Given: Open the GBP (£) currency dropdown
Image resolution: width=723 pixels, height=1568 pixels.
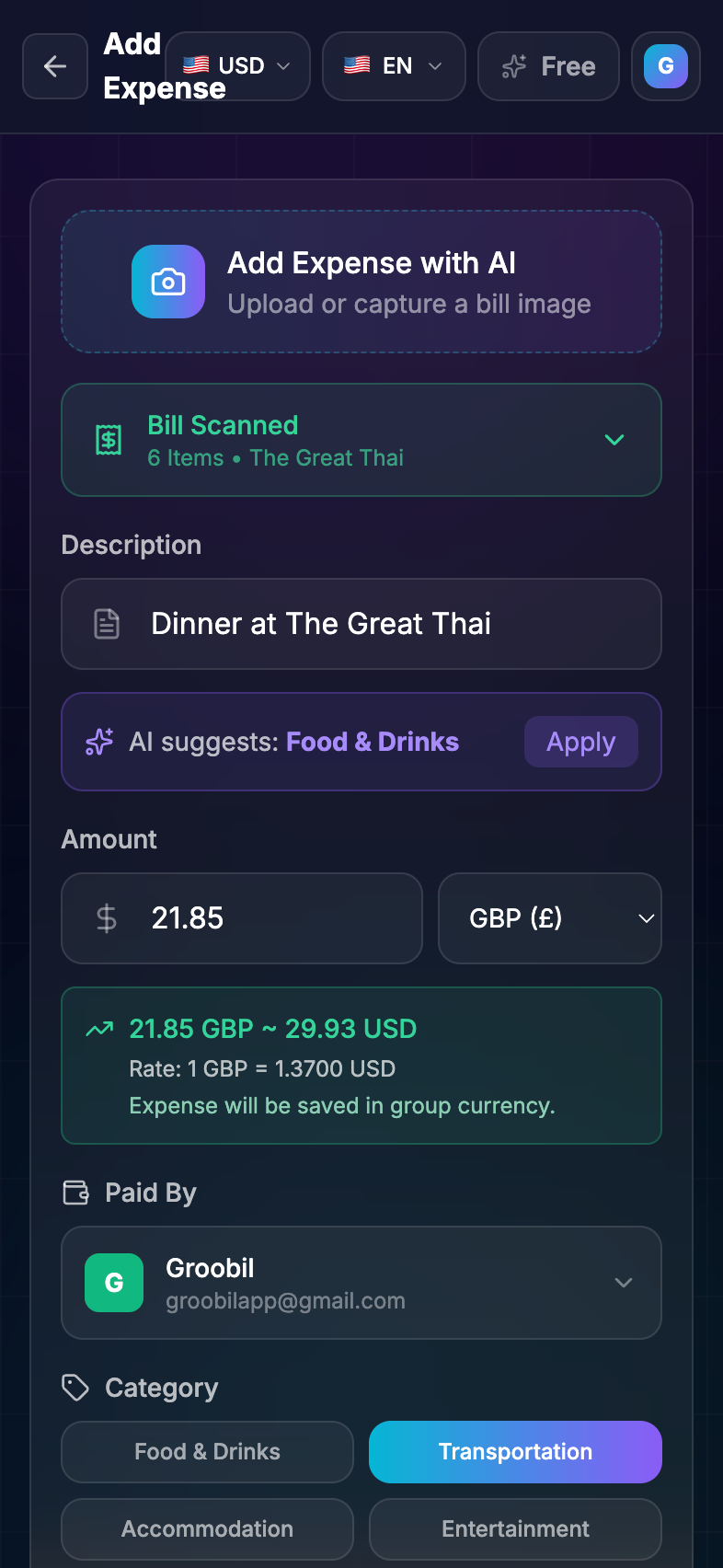Looking at the screenshot, I should pos(550,918).
